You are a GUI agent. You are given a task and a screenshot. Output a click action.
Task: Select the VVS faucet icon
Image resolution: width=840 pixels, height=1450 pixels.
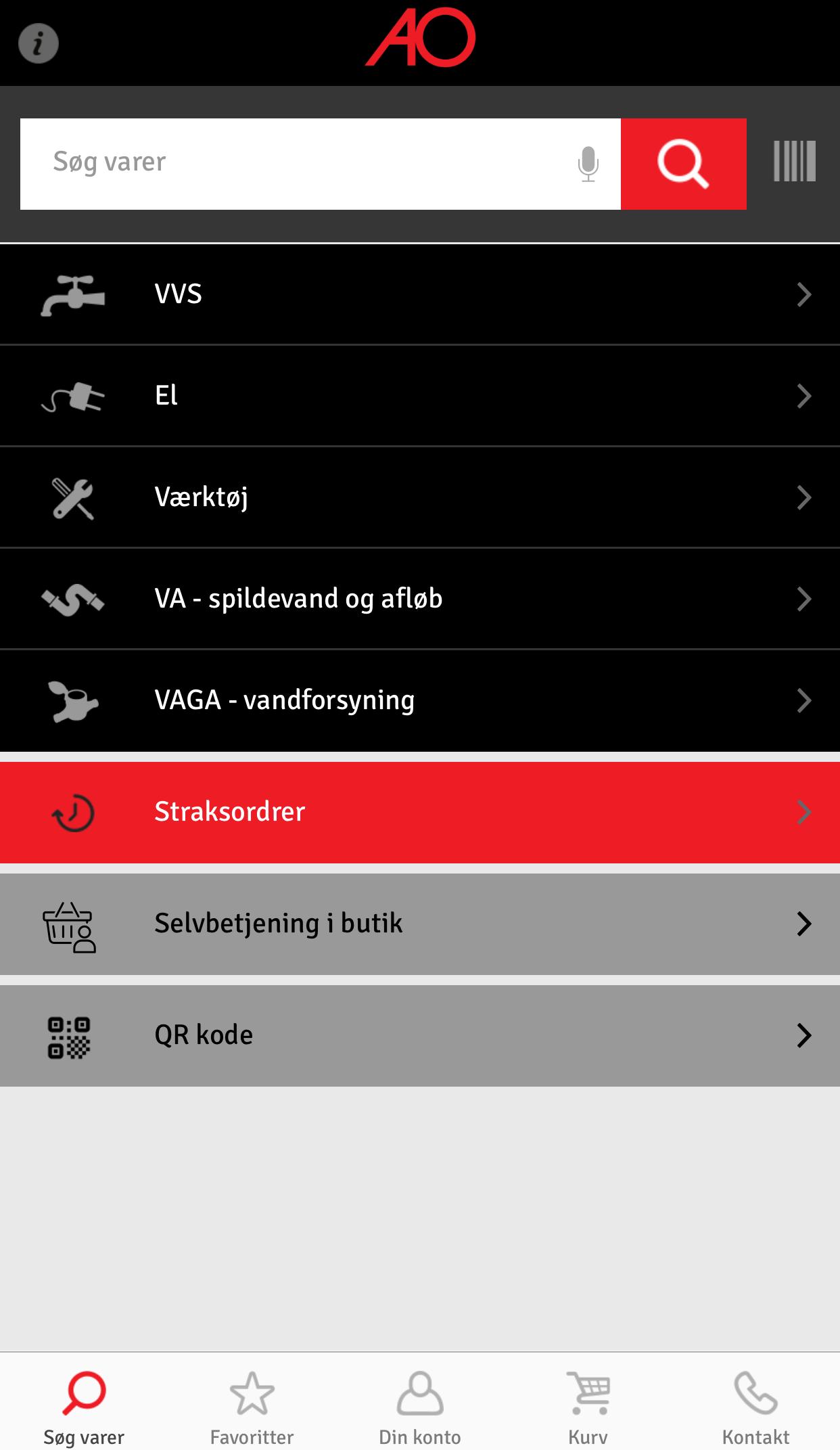point(73,293)
